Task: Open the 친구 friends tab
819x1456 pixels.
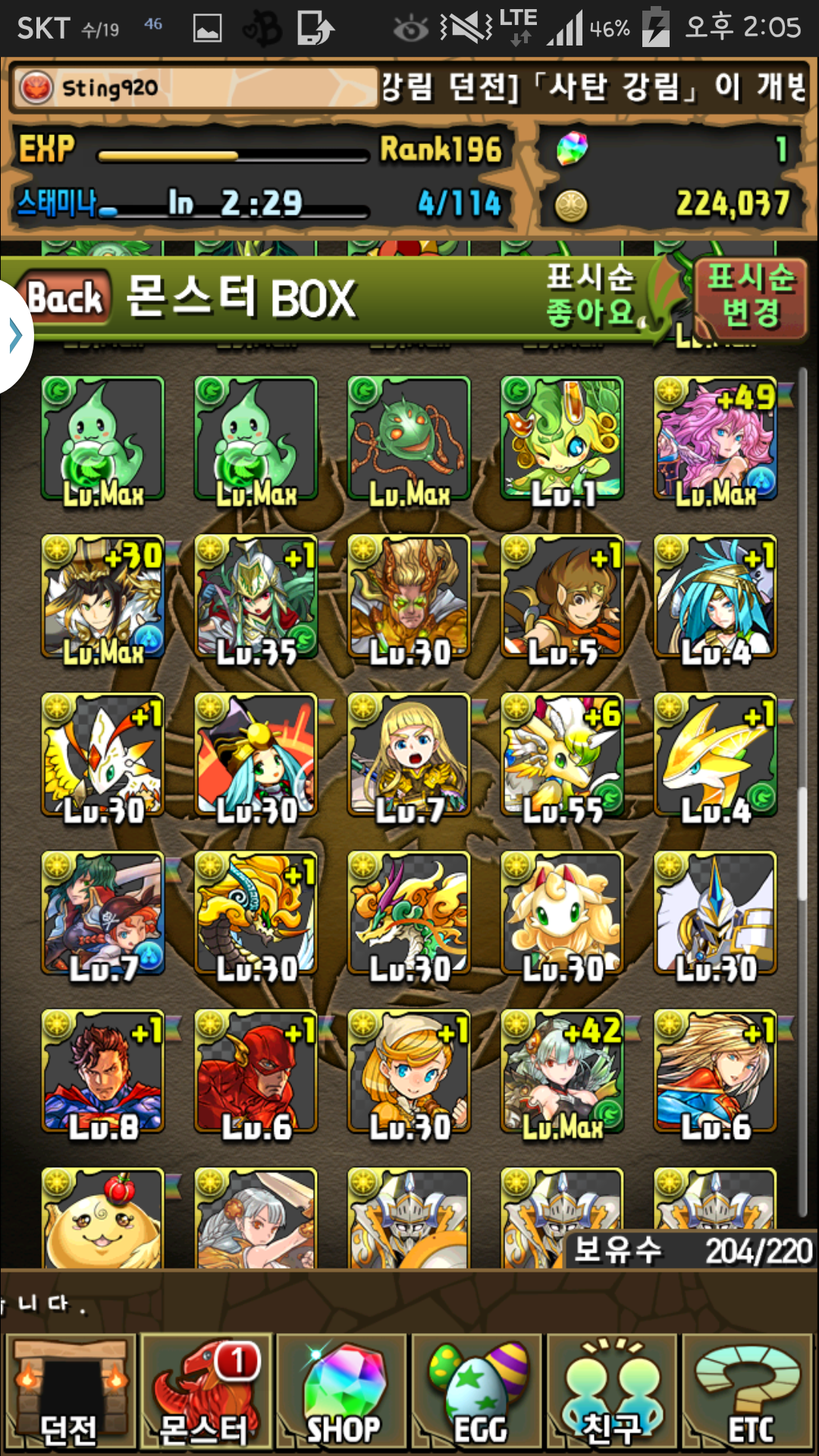Action: 611,1392
